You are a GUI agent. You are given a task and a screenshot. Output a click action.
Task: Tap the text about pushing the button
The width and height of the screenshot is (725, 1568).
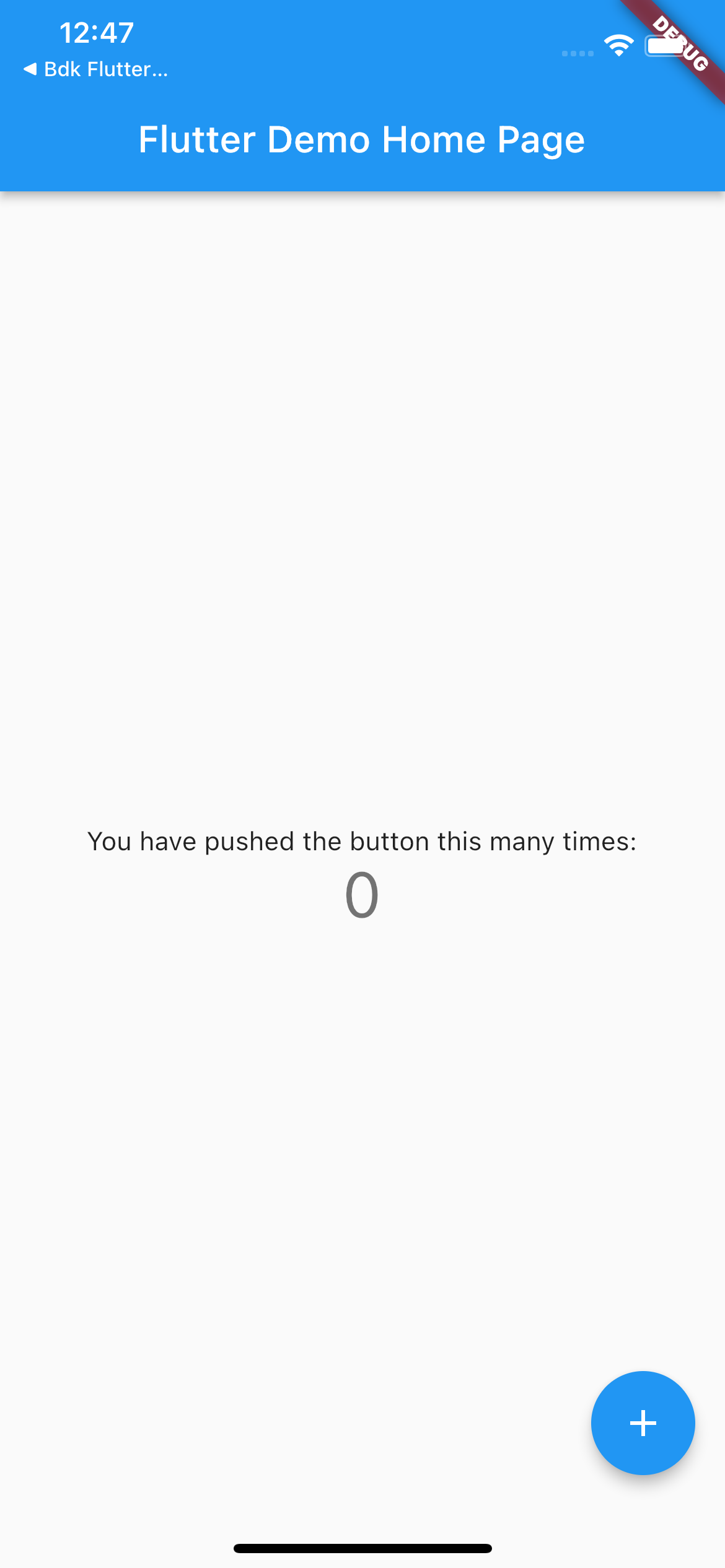point(362,840)
